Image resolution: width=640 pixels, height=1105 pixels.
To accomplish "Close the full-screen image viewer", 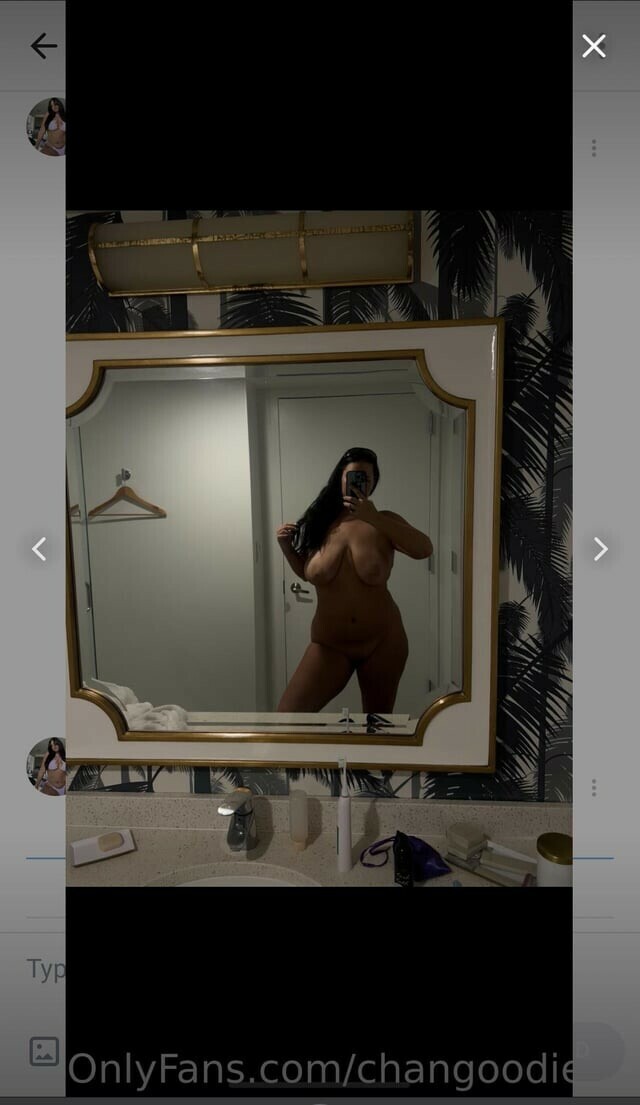I will [x=594, y=46].
